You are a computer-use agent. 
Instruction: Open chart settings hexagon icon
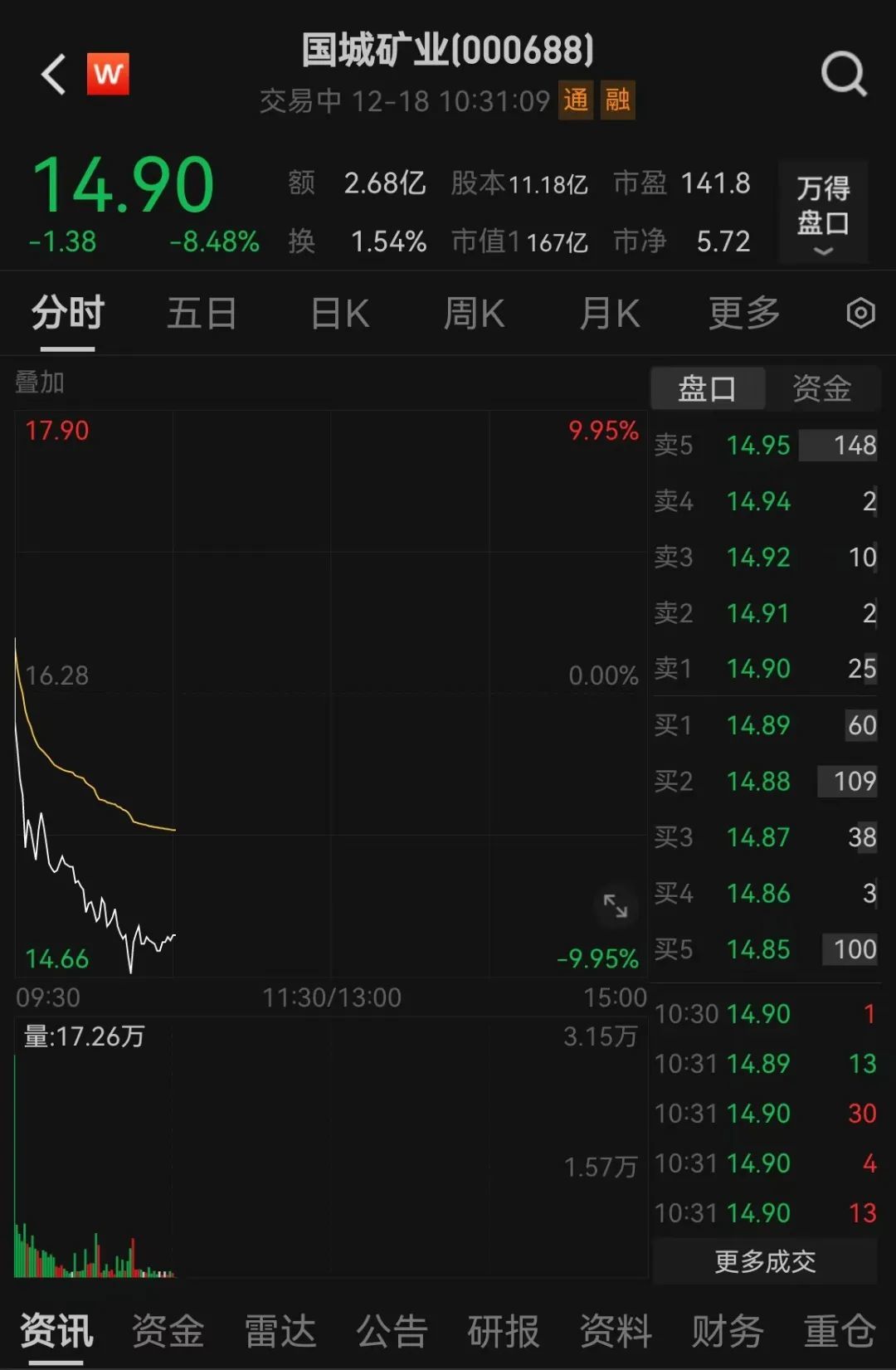point(860,314)
